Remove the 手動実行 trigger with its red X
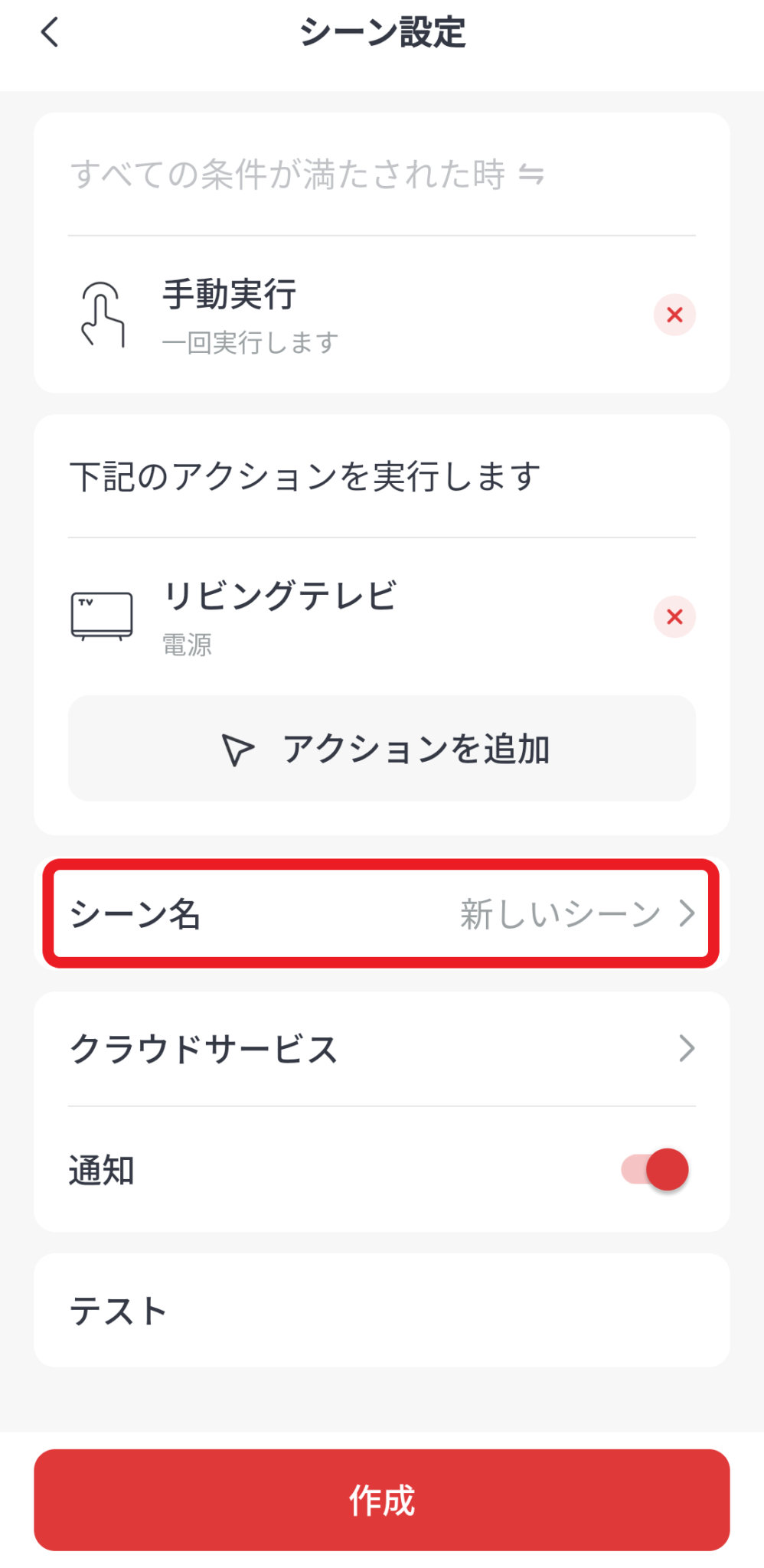The image size is (764, 1568). [x=674, y=315]
